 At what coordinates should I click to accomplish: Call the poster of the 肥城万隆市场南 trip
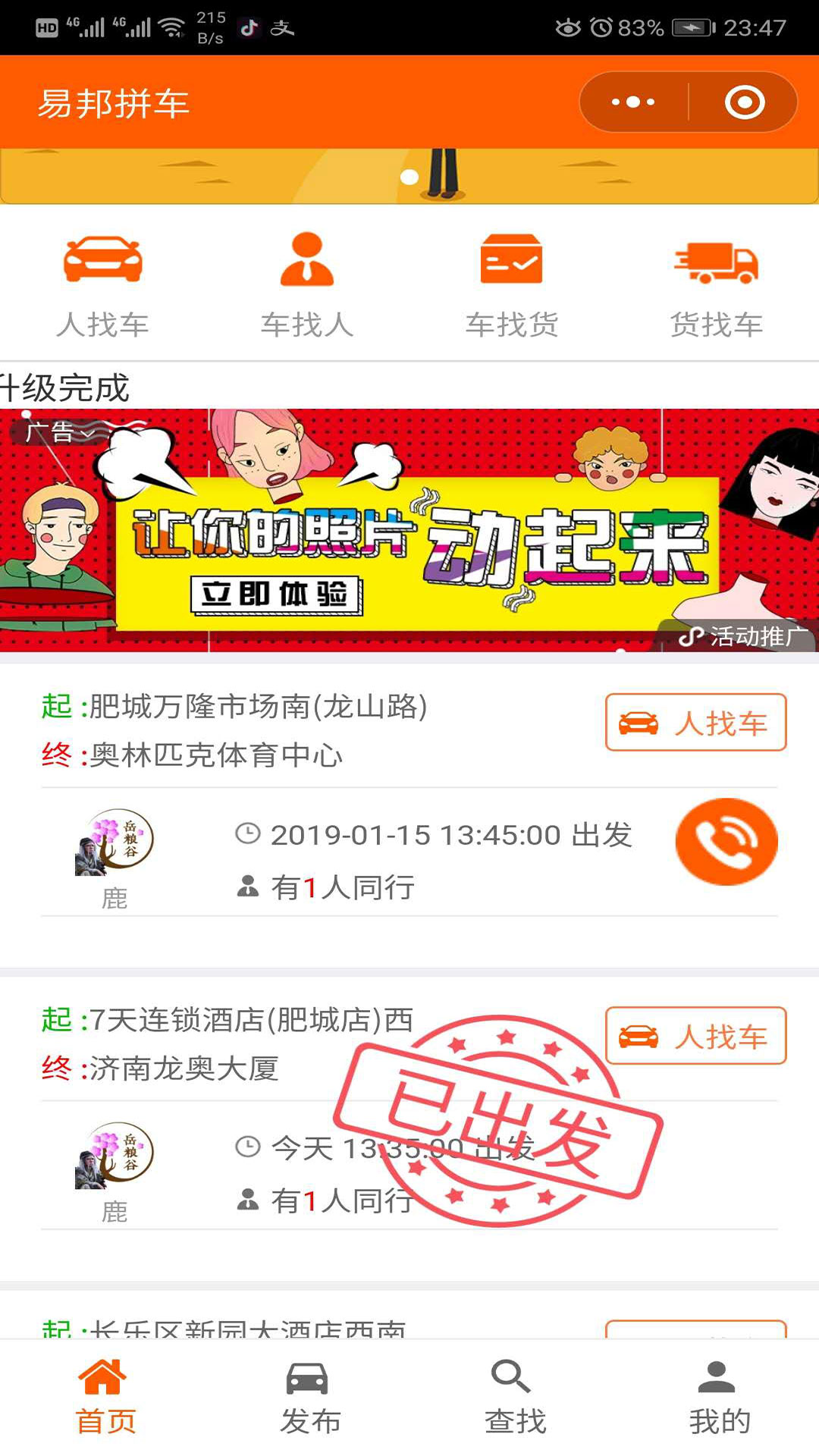tap(726, 841)
